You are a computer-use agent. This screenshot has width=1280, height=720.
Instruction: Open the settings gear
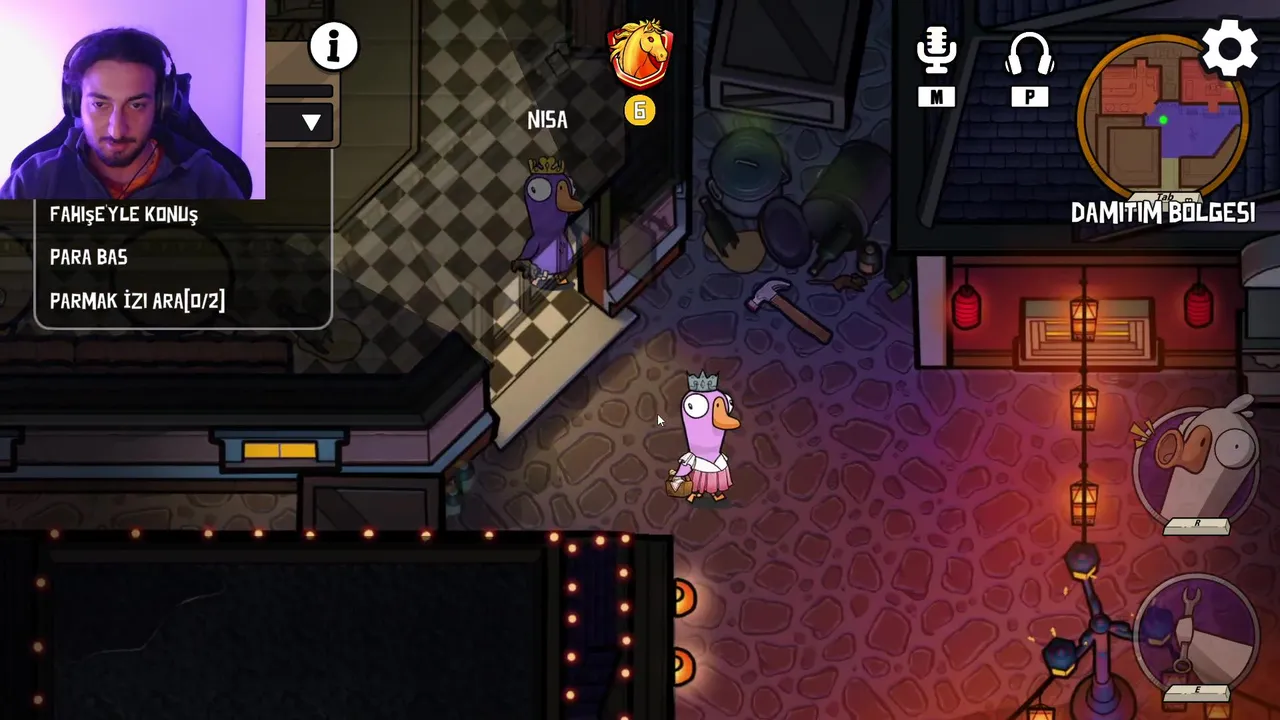tap(1229, 47)
